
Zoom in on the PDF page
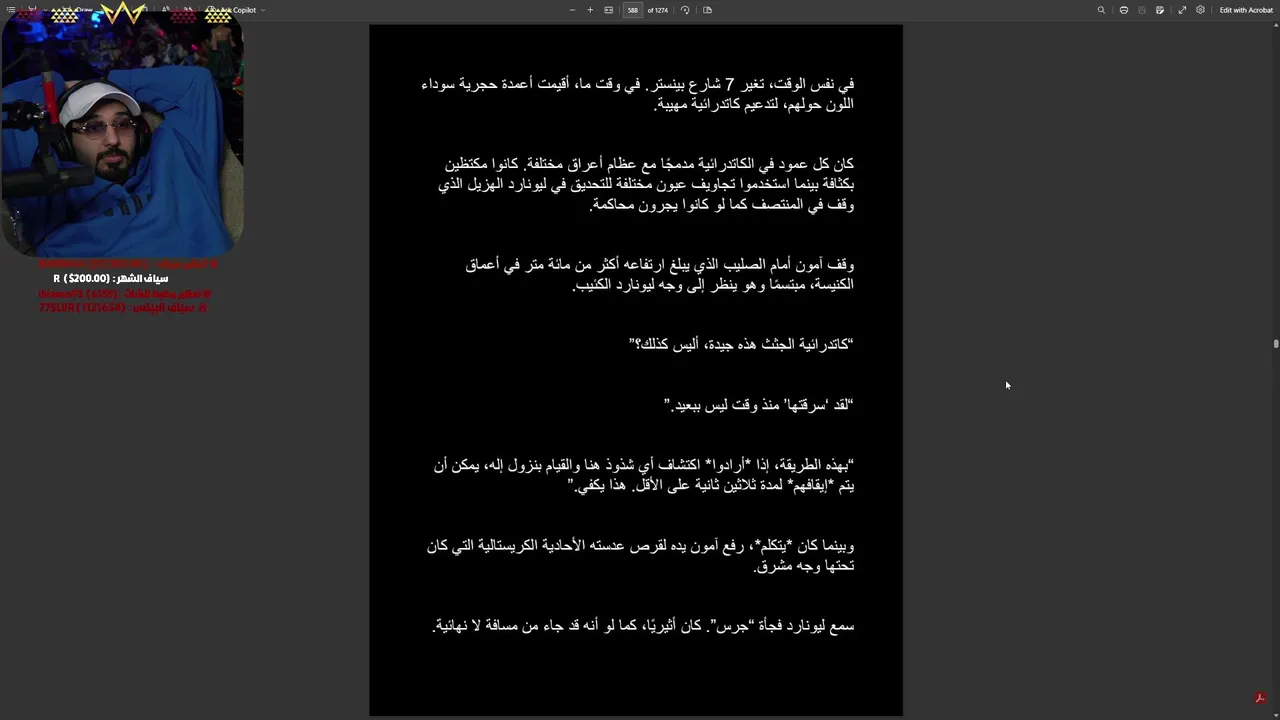590,10
